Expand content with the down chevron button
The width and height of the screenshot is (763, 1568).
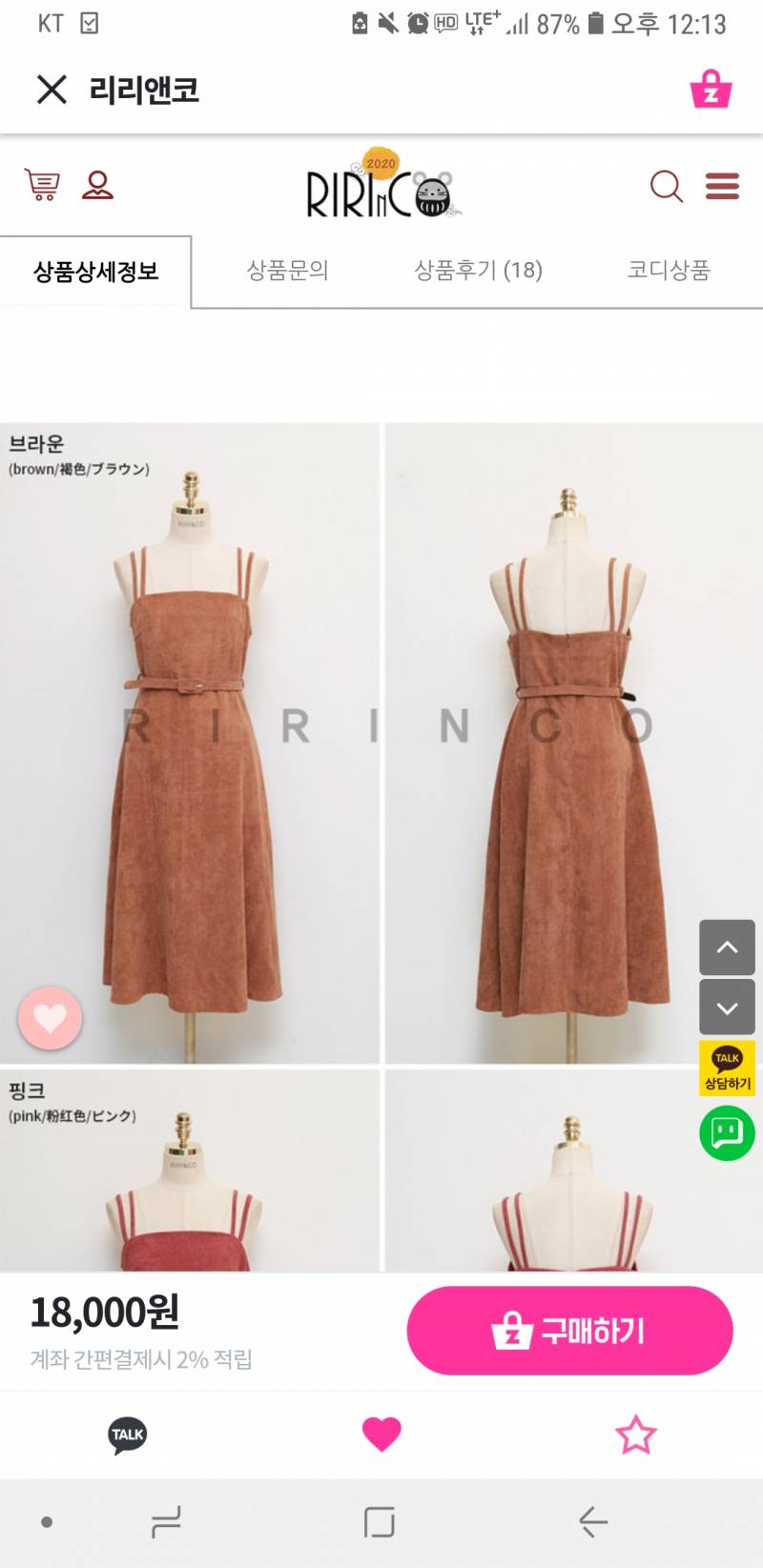click(727, 1007)
